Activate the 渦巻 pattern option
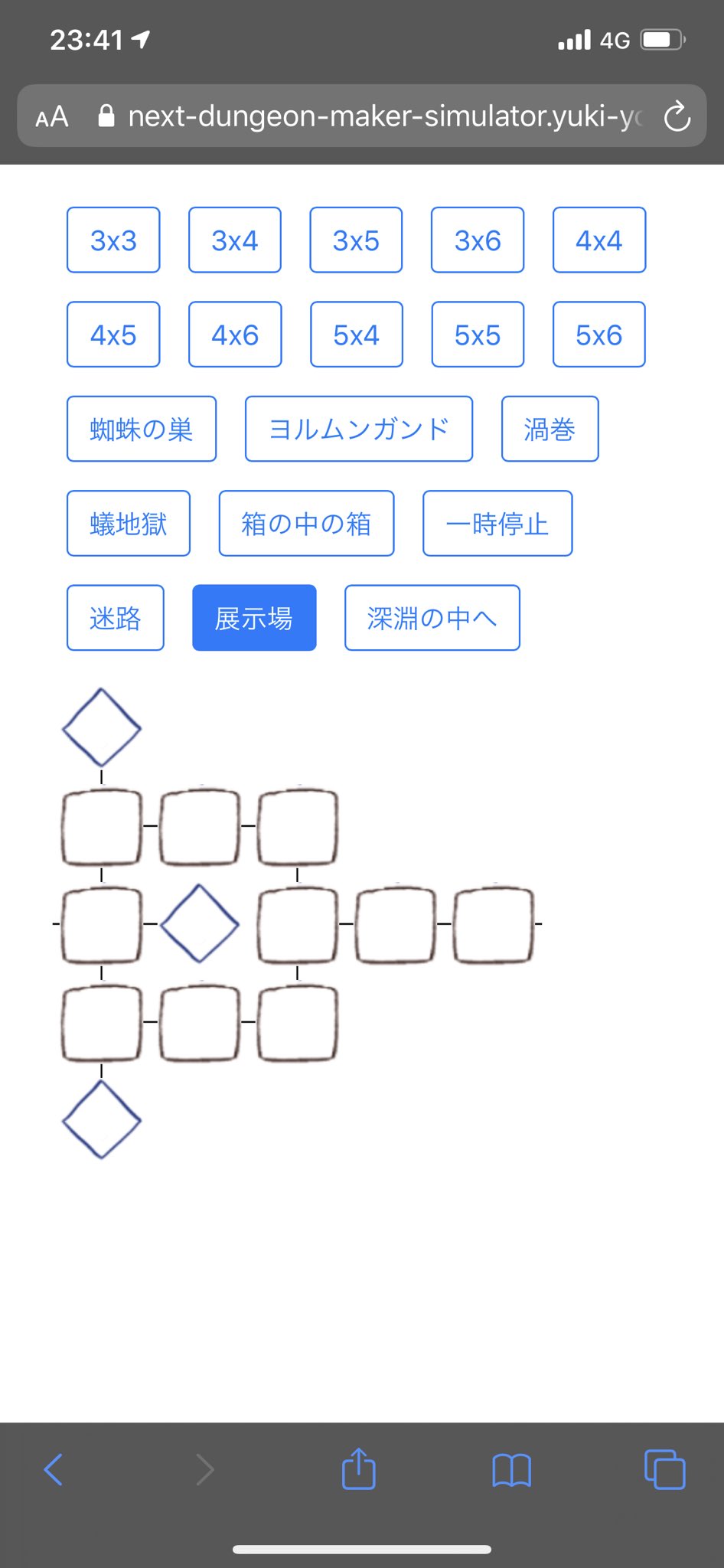The width and height of the screenshot is (724, 1568). (550, 430)
